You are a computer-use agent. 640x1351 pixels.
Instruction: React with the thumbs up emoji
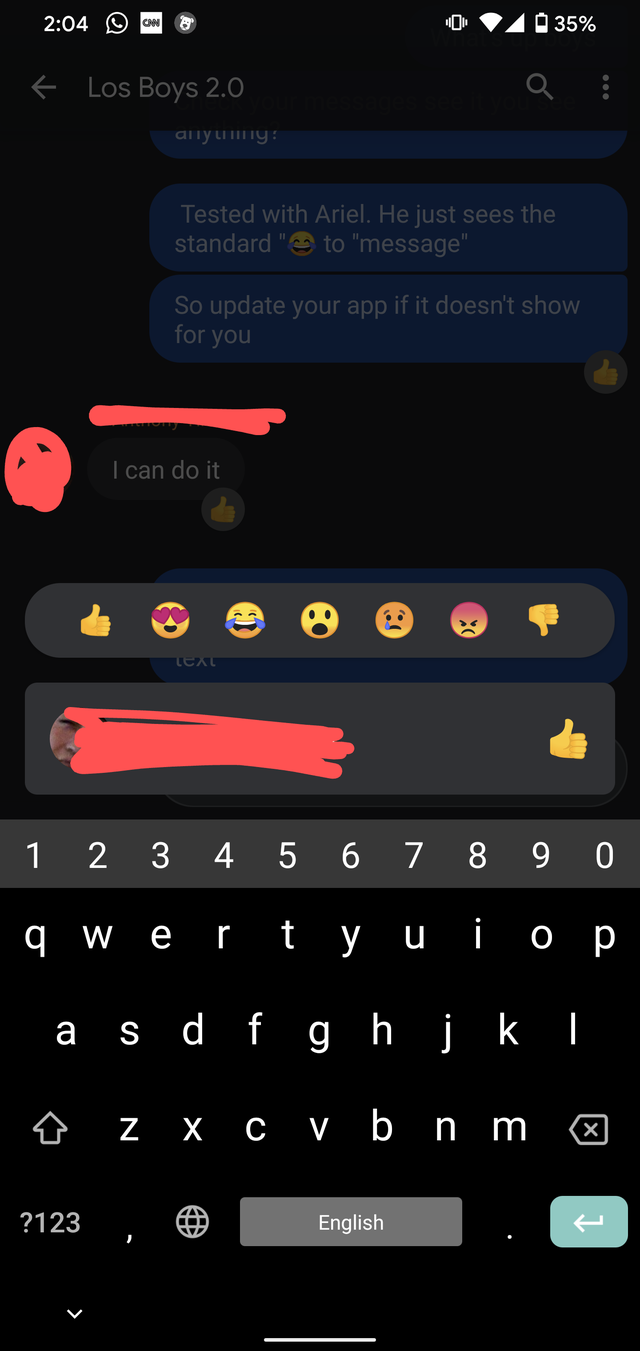coord(95,621)
